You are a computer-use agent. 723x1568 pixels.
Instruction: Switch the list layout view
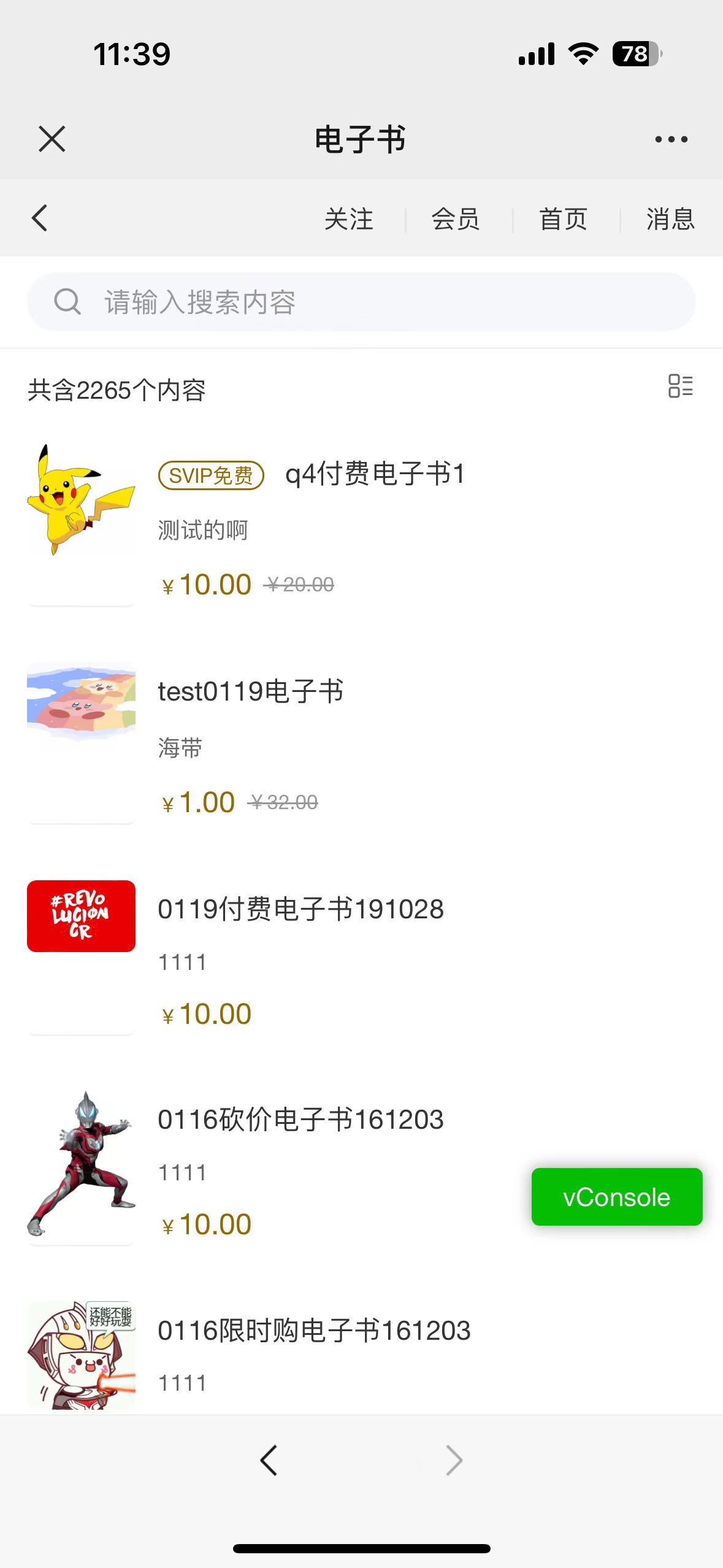(x=680, y=386)
